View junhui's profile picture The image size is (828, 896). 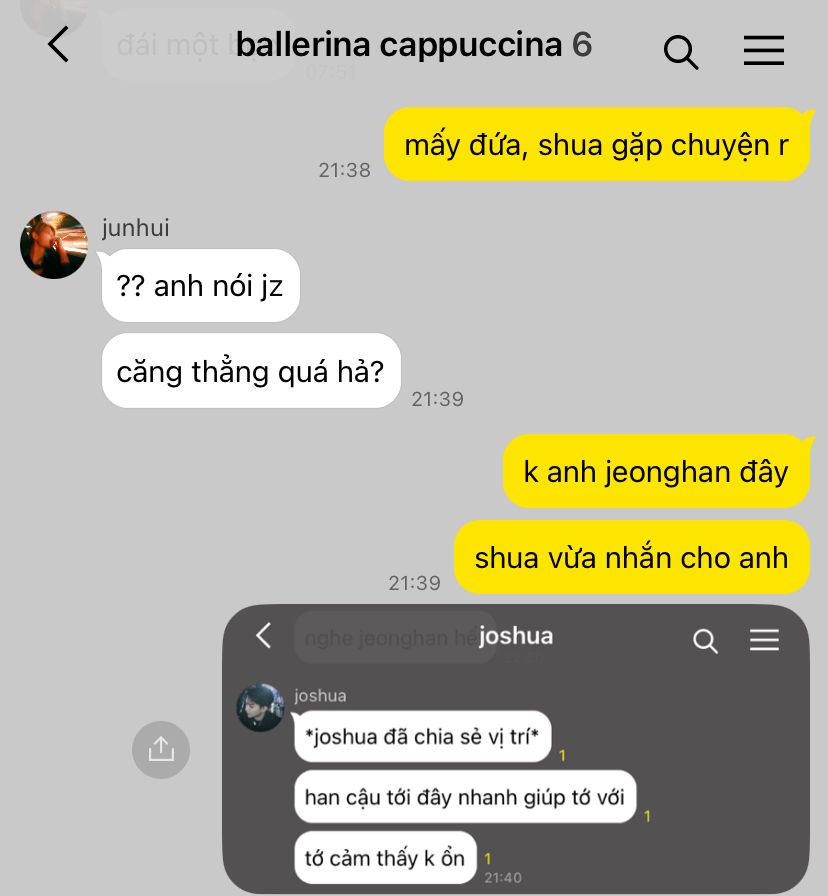point(54,245)
